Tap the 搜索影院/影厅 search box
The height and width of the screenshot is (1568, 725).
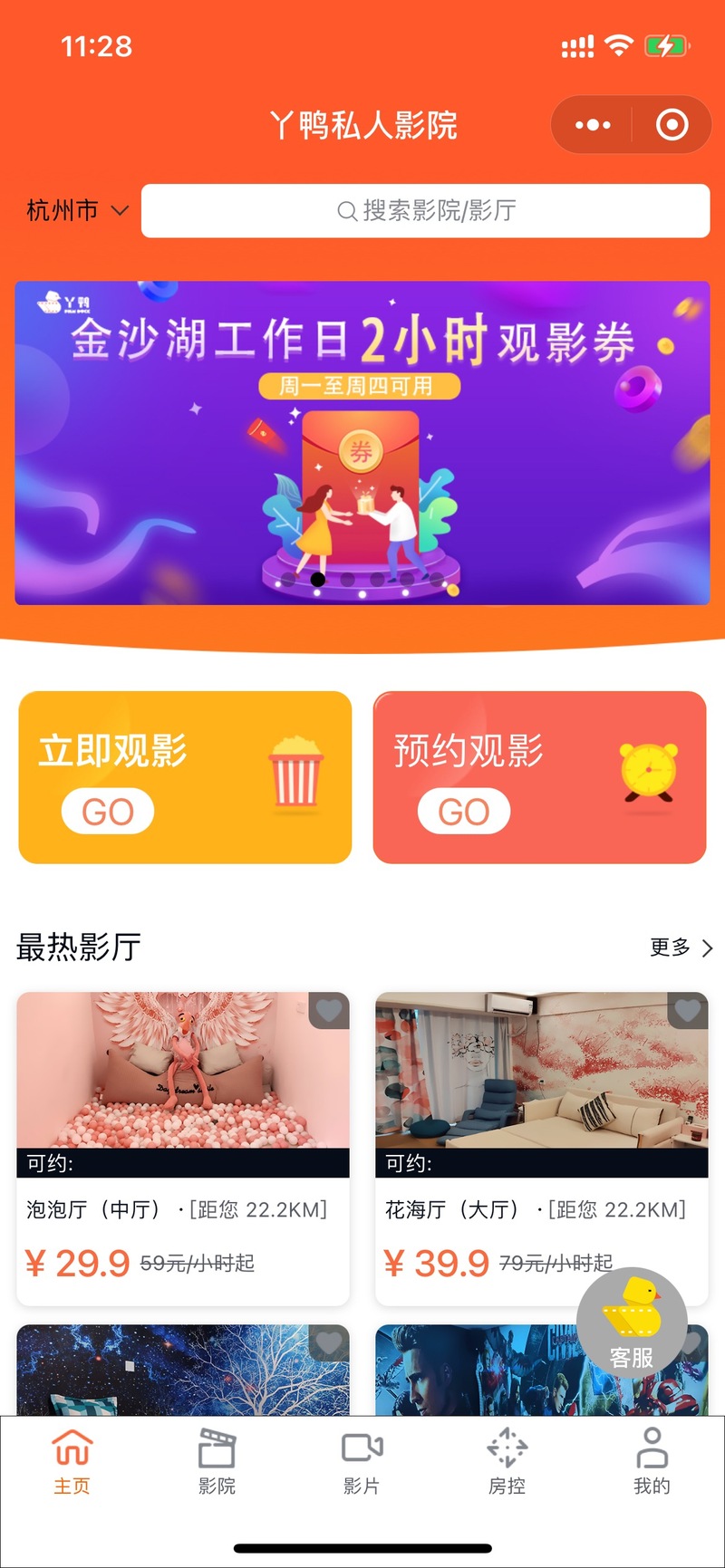(425, 211)
